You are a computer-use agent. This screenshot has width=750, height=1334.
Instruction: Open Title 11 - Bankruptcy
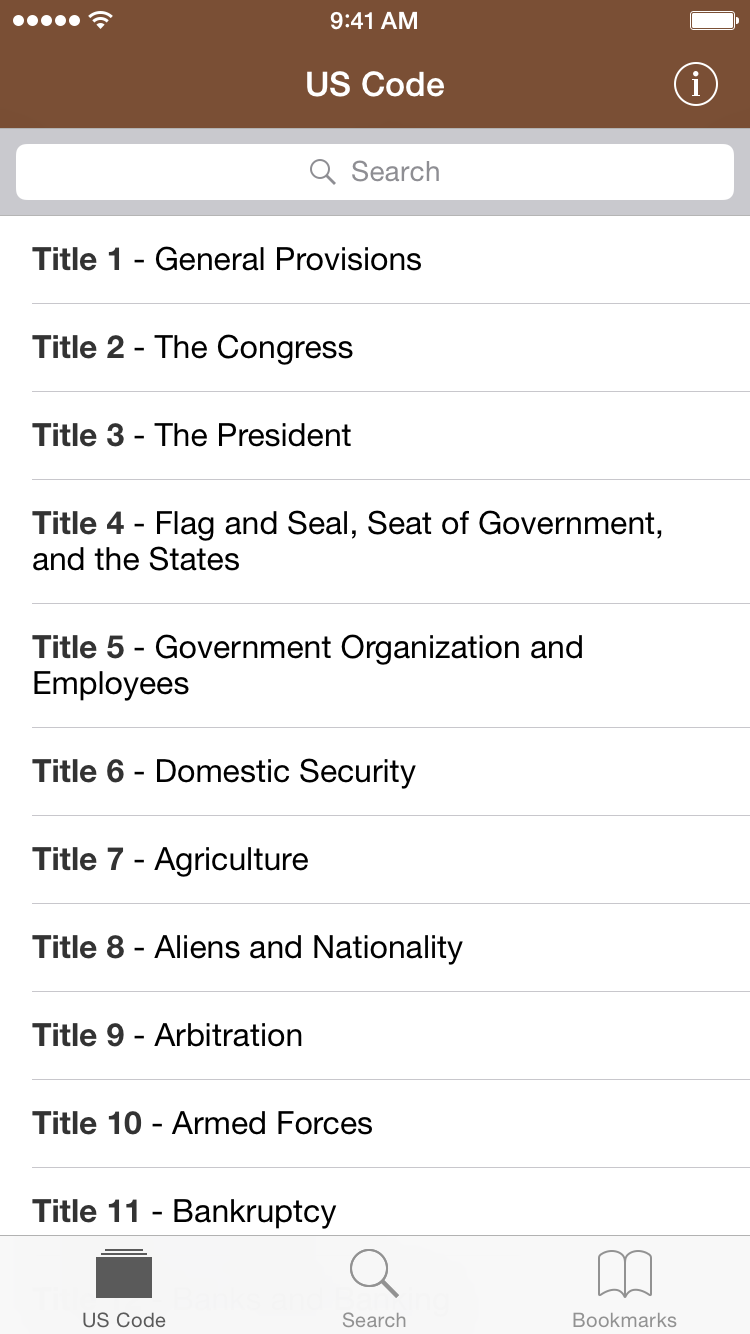click(x=375, y=1202)
